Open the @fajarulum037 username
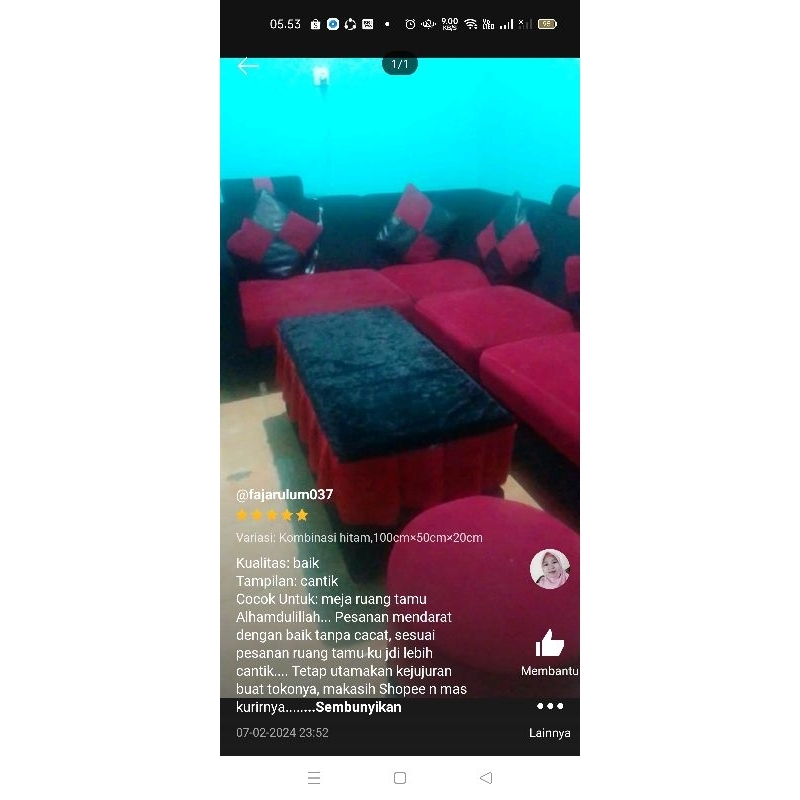This screenshot has width=800, height=800. [284, 494]
